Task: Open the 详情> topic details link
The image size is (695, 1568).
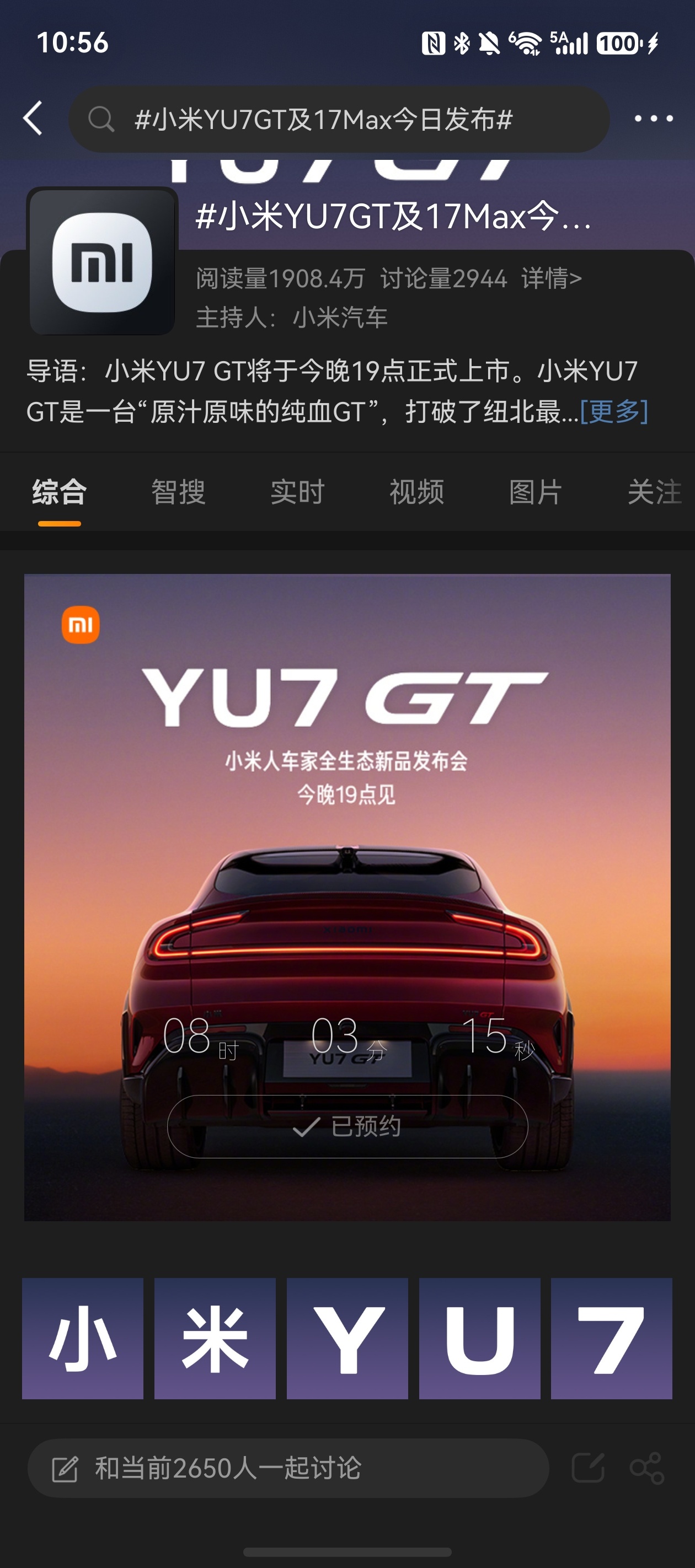Action: click(551, 279)
